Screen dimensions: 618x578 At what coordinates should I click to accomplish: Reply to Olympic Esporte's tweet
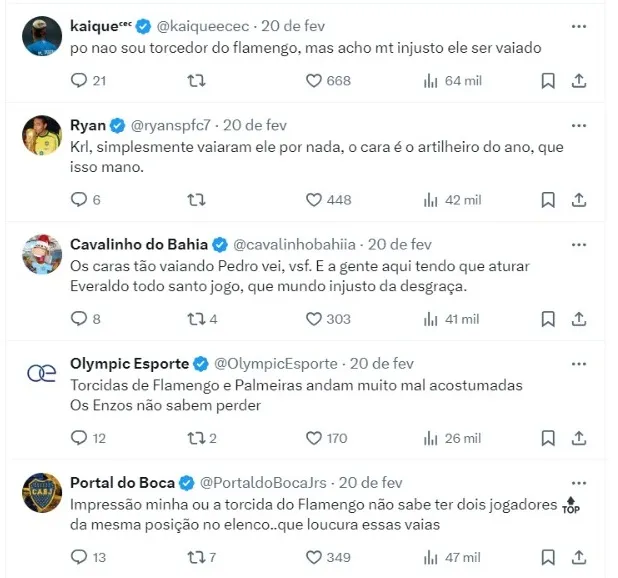80,438
